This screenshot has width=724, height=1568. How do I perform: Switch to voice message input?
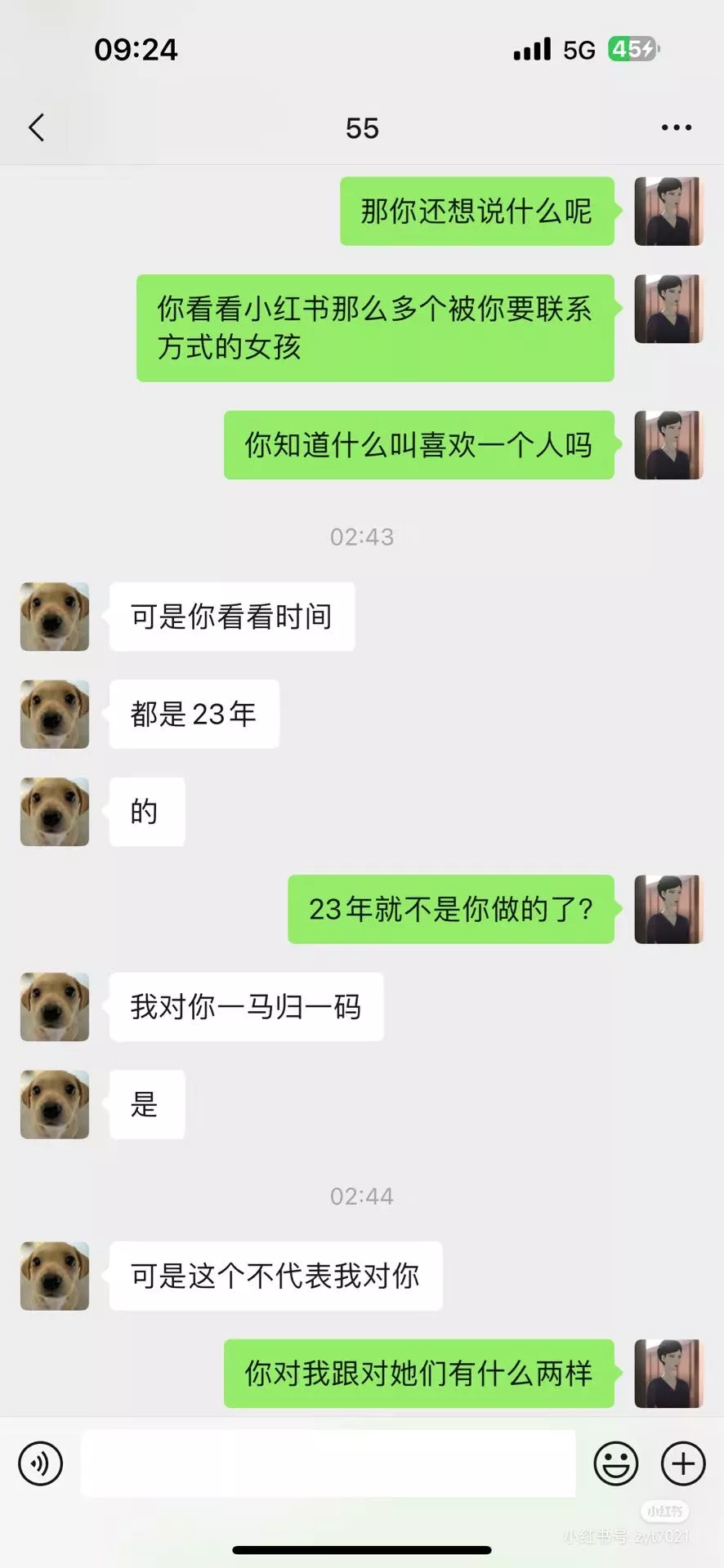tap(41, 1463)
